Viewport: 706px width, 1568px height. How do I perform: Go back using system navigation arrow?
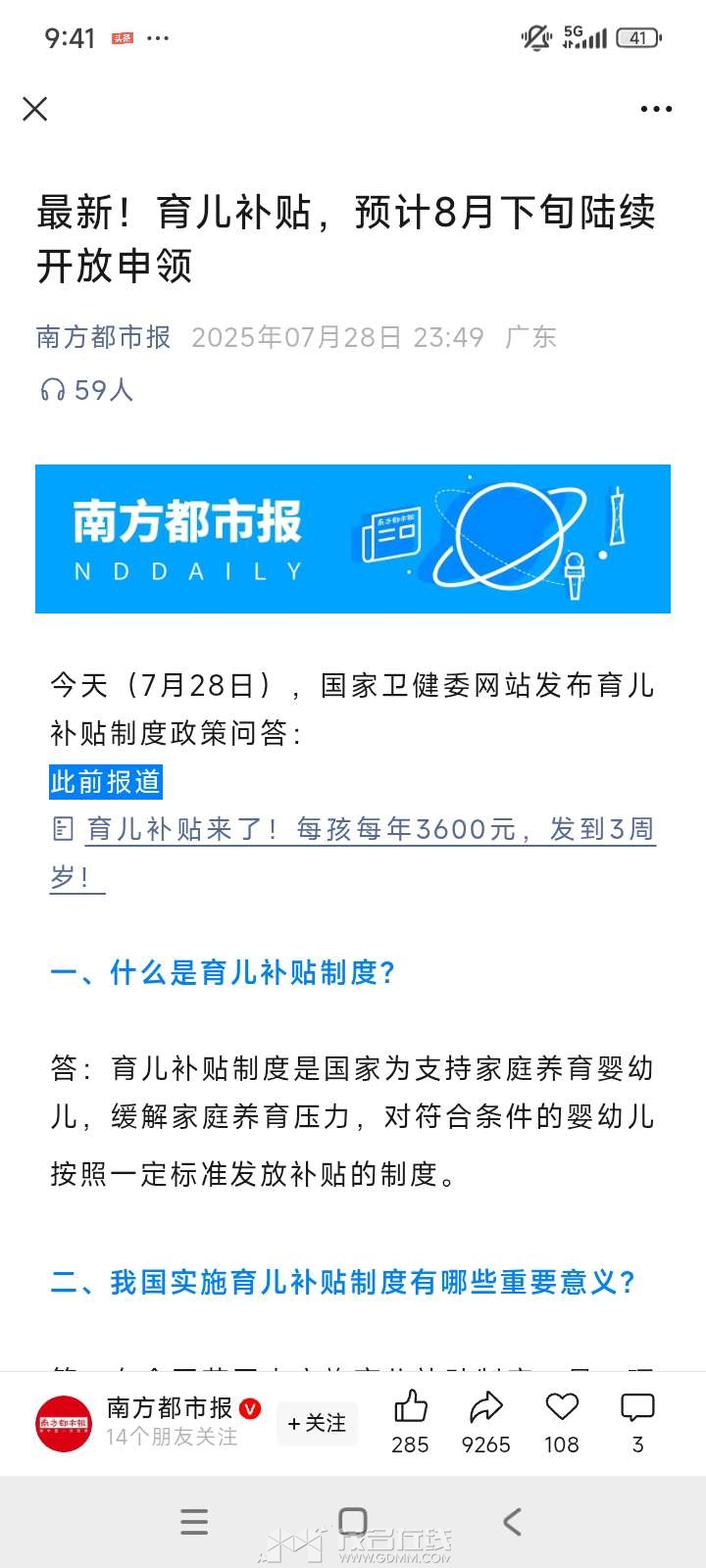[x=512, y=1521]
